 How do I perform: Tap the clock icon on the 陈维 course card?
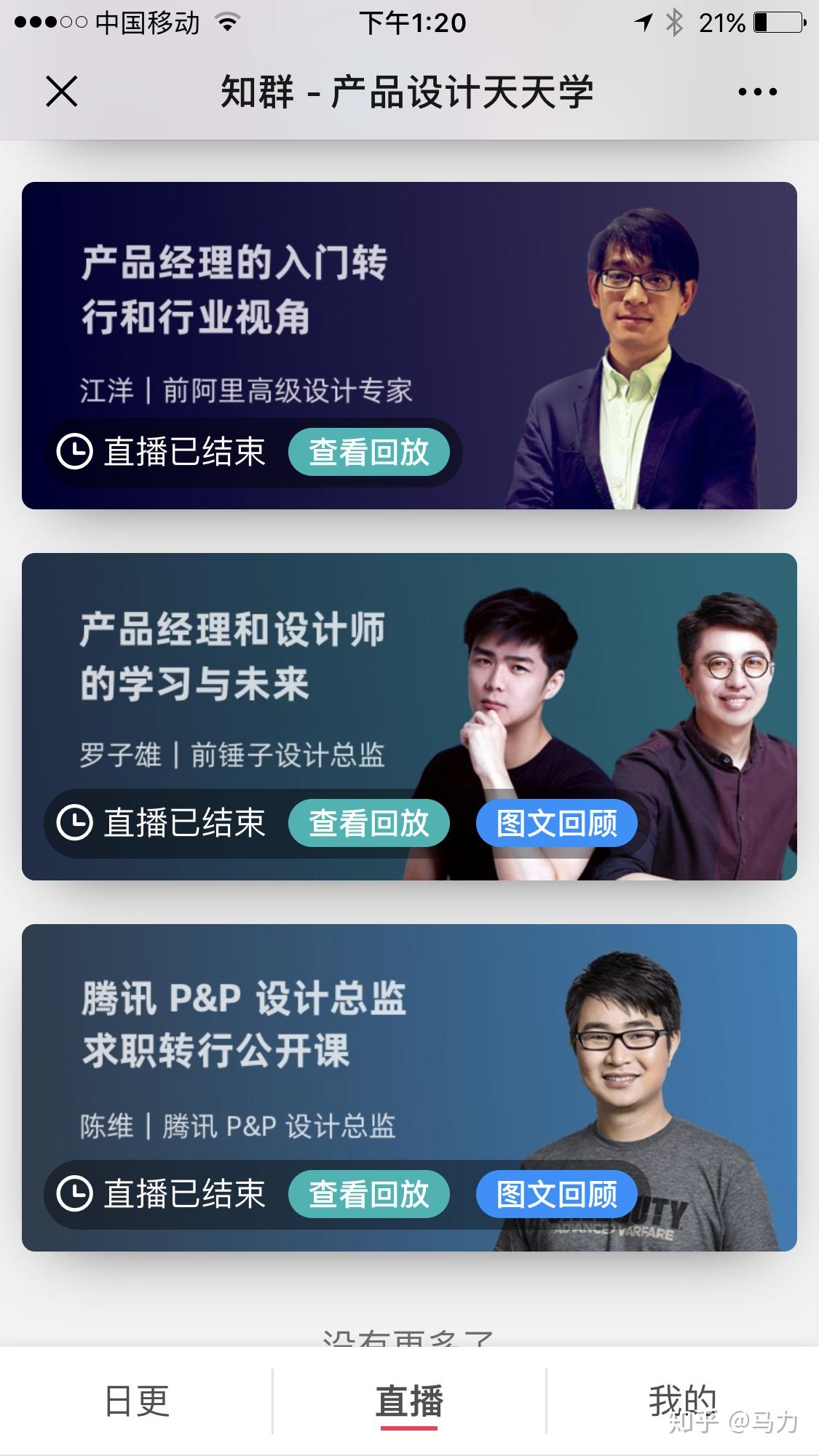[x=76, y=1193]
